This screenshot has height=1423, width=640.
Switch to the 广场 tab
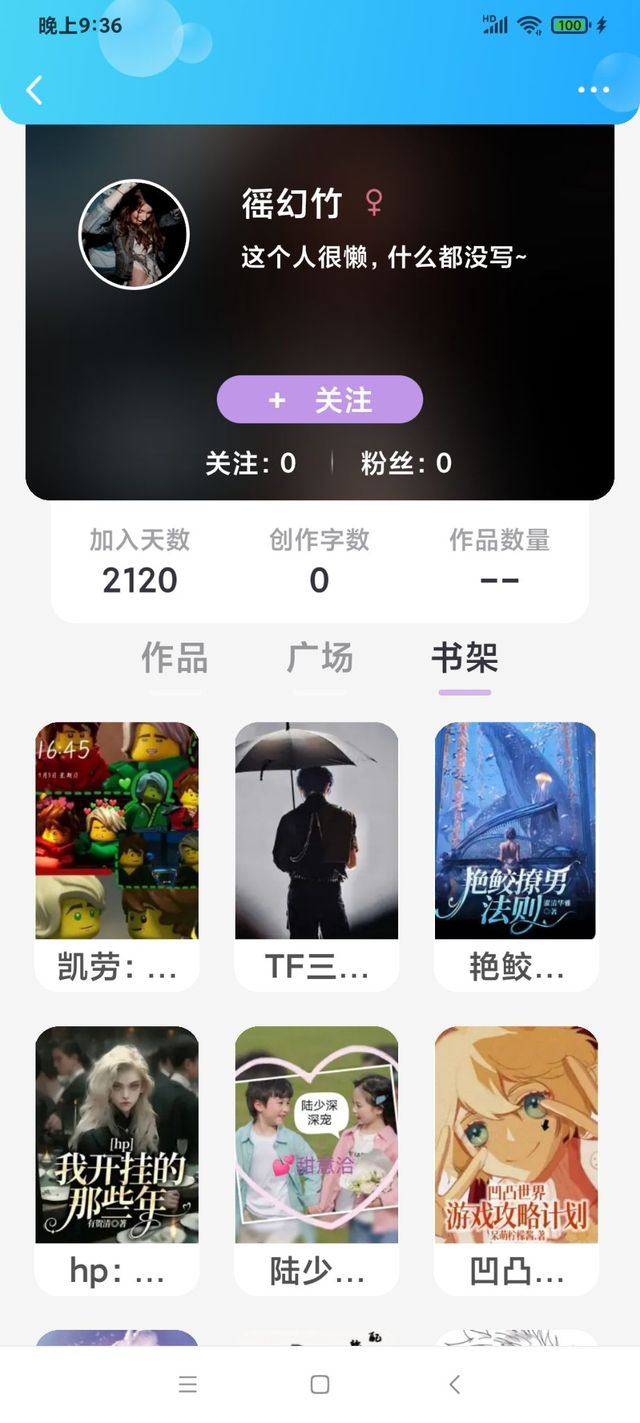coord(320,659)
